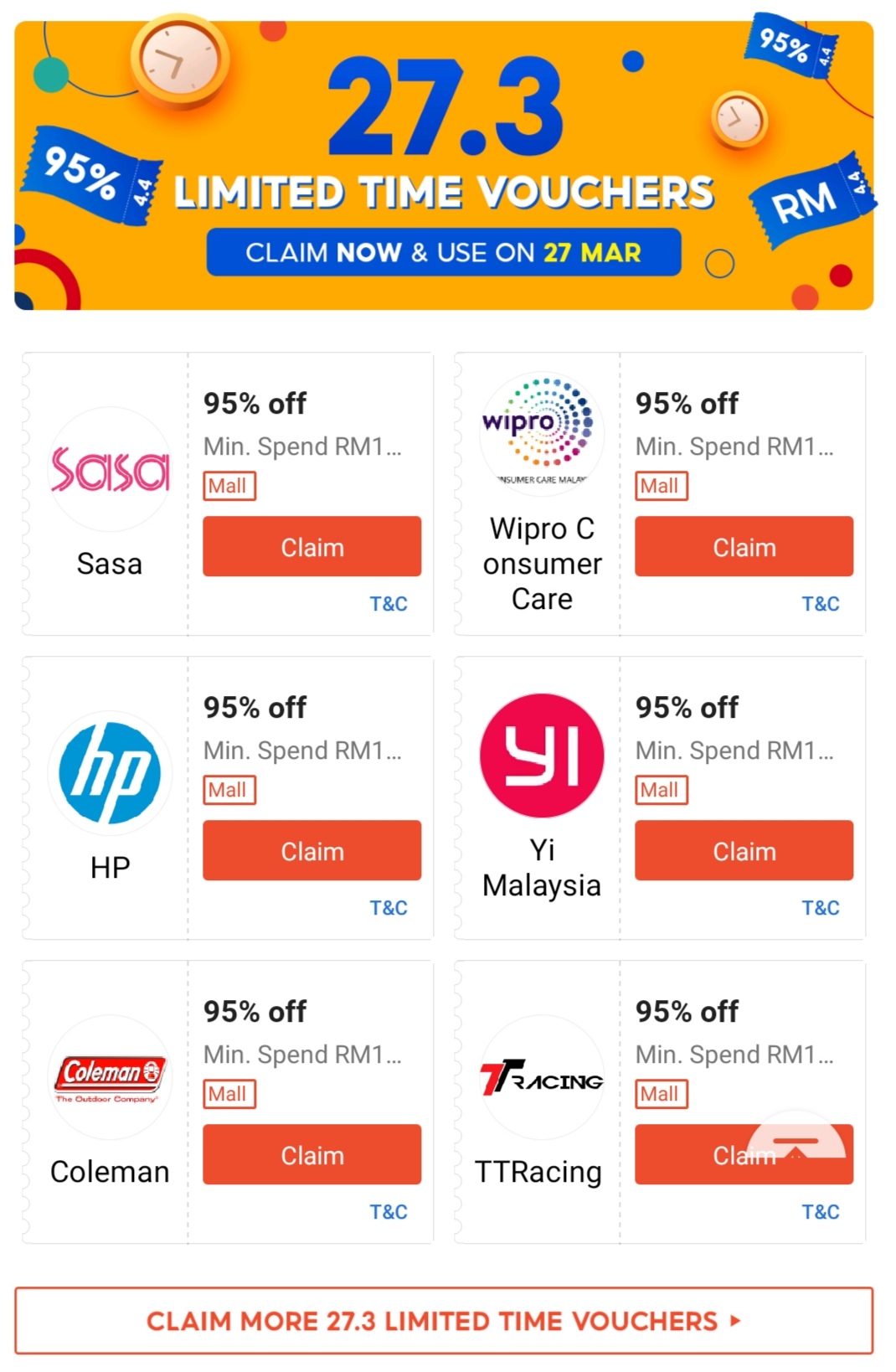
Task: View T&C of the Wipro voucher
Action: [820, 604]
